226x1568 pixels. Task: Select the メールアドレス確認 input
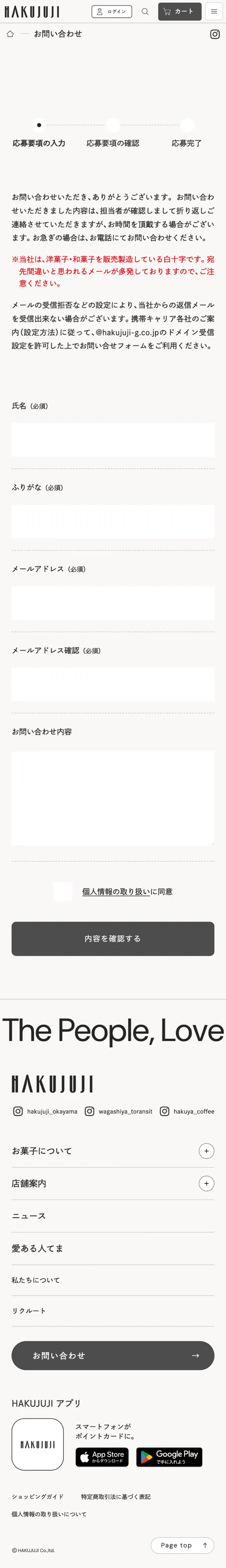coord(113,684)
